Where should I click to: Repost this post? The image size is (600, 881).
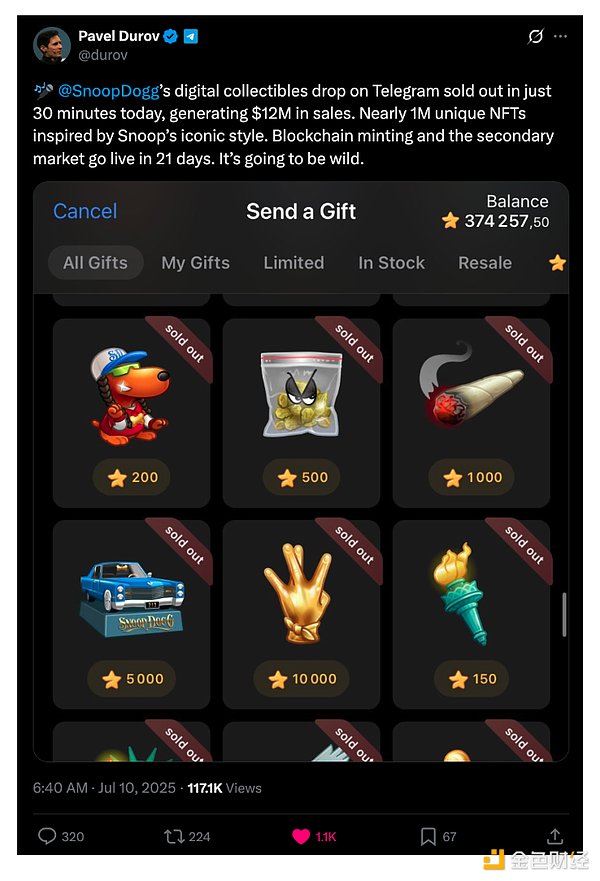174,836
